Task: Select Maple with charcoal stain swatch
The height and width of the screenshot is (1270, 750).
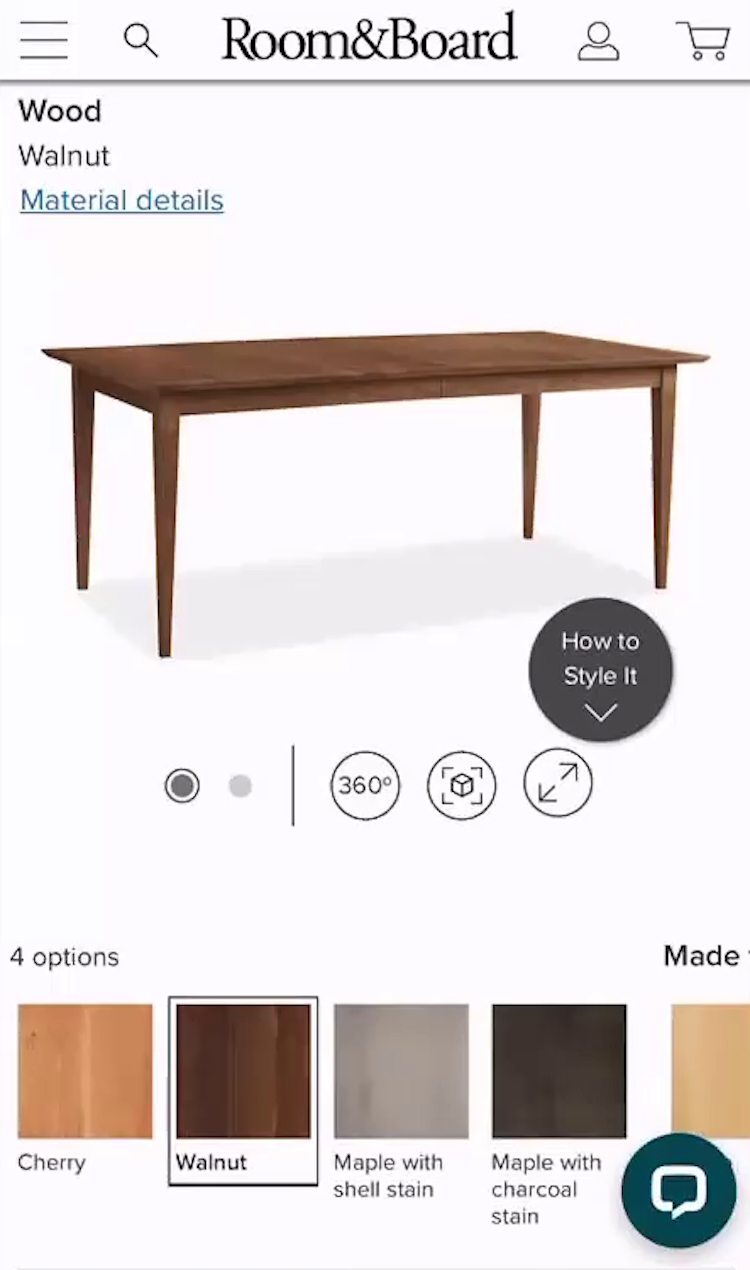Action: click(559, 1071)
